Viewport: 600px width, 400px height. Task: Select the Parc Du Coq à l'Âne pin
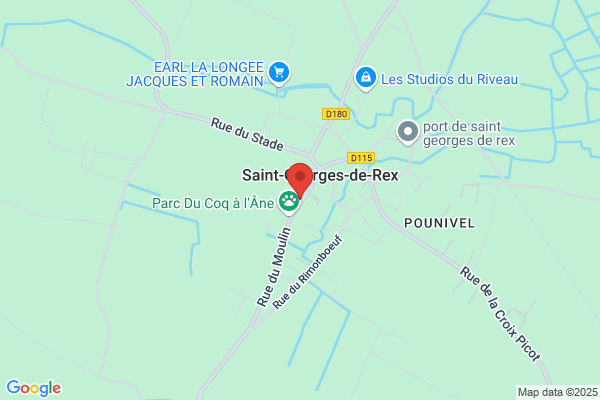click(x=289, y=202)
